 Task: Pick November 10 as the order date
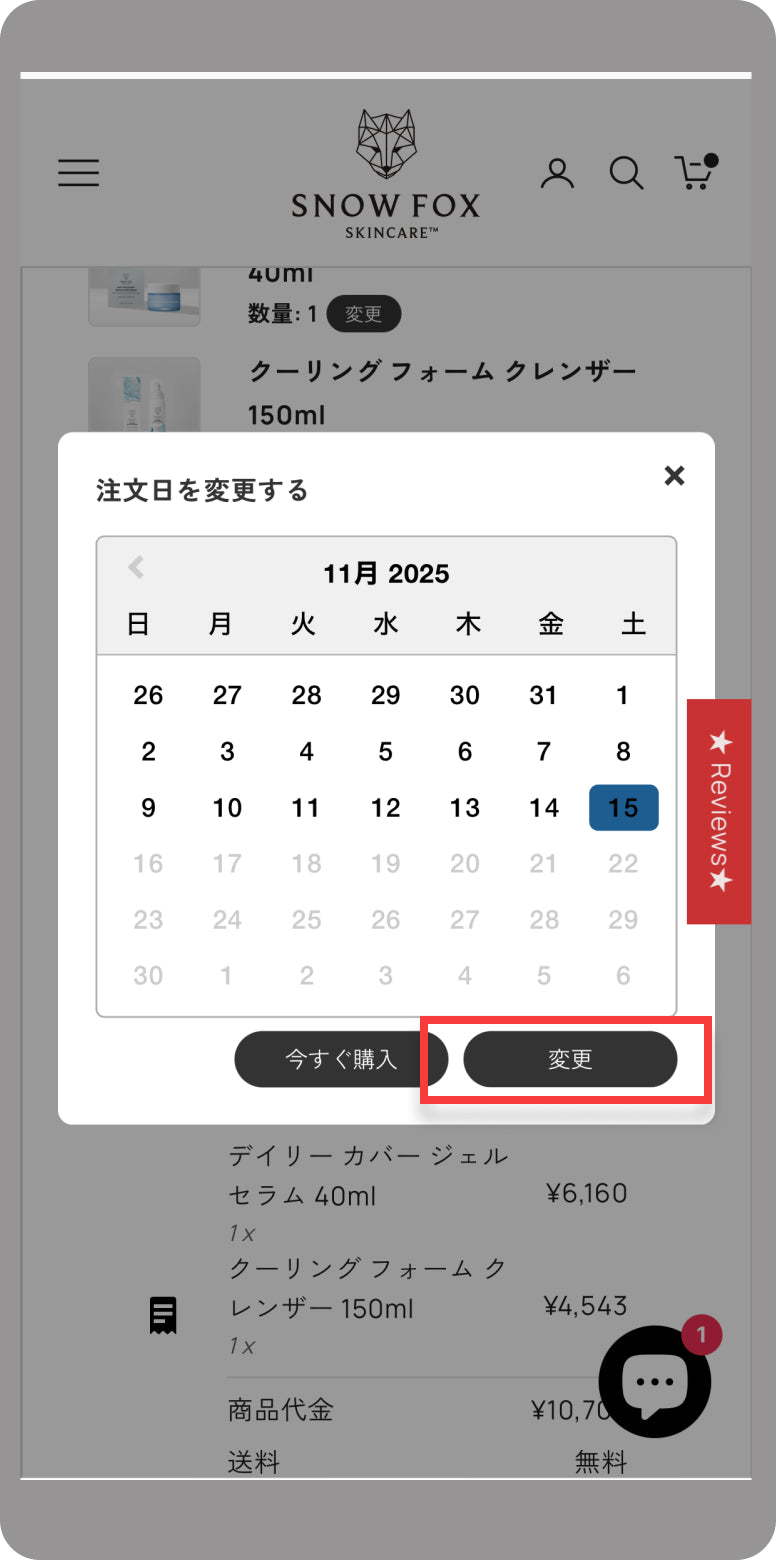[227, 808]
